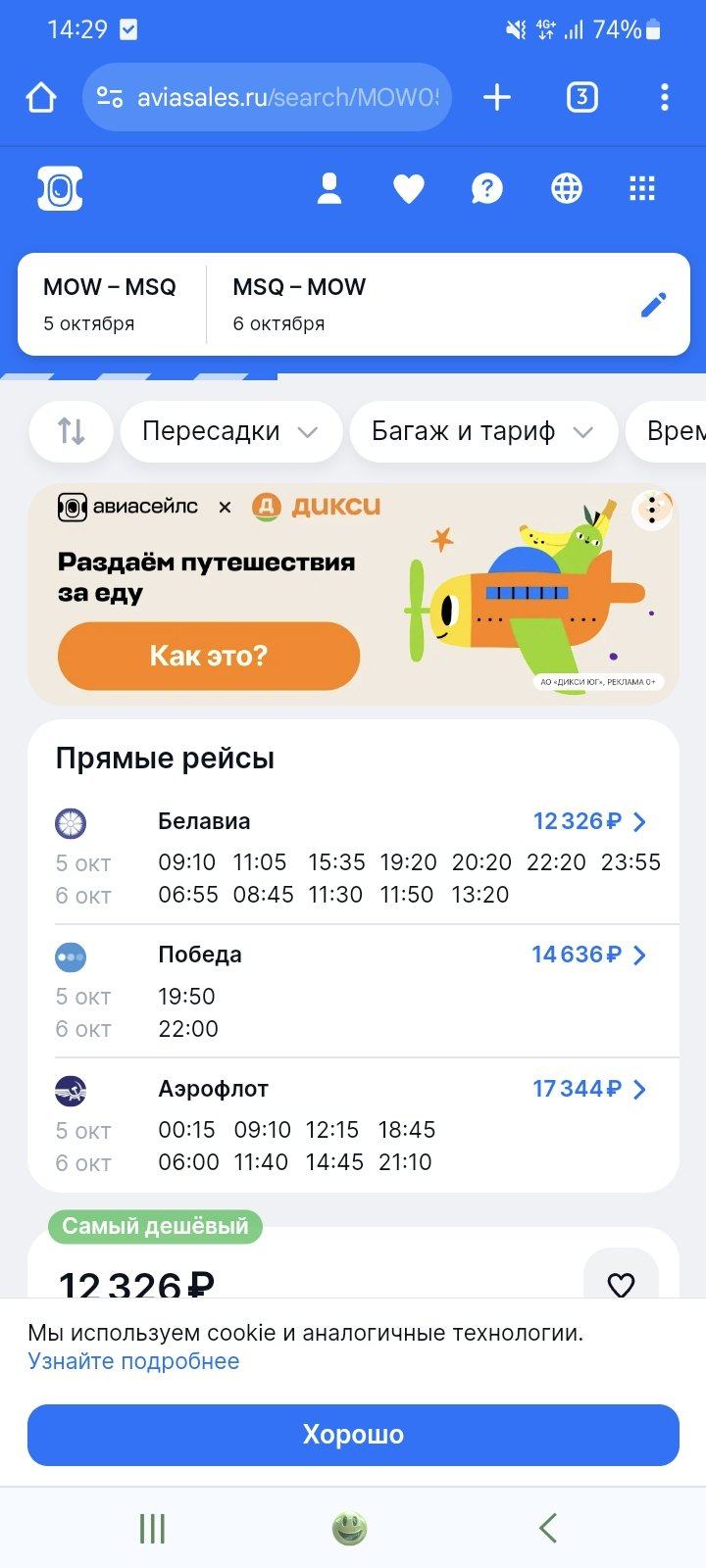706x1568 pixels.
Task: Open a new browser tab
Action: (497, 97)
